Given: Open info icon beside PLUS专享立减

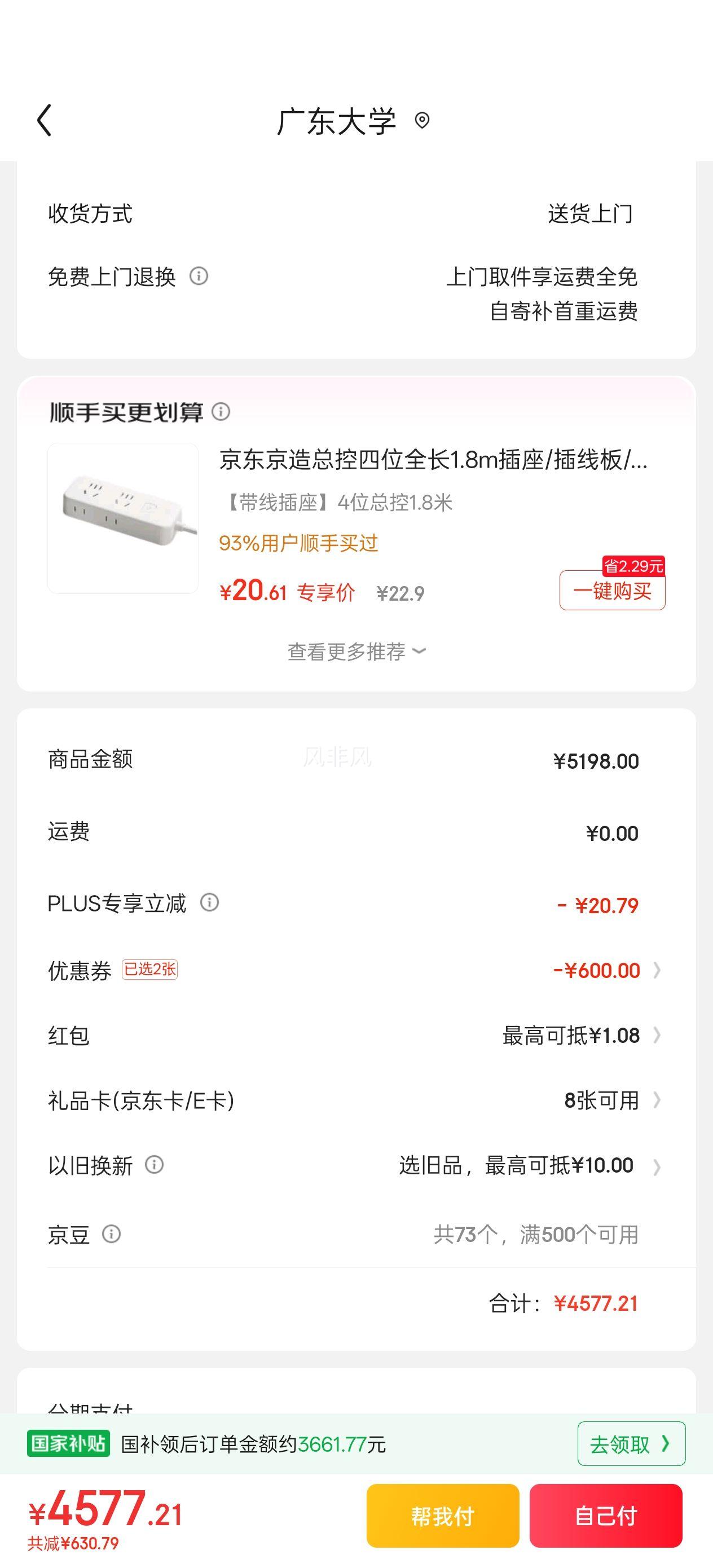Looking at the screenshot, I should (209, 902).
